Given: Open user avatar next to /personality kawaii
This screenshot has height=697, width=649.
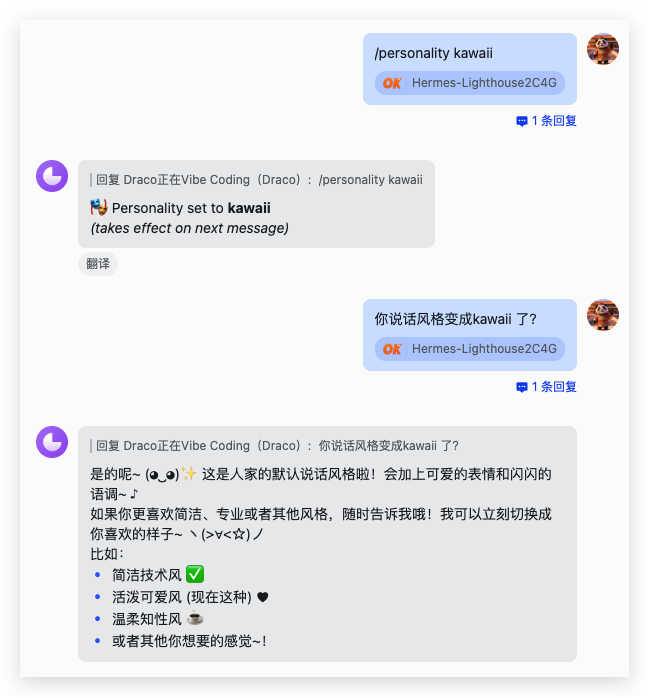Looking at the screenshot, I should (x=602, y=49).
